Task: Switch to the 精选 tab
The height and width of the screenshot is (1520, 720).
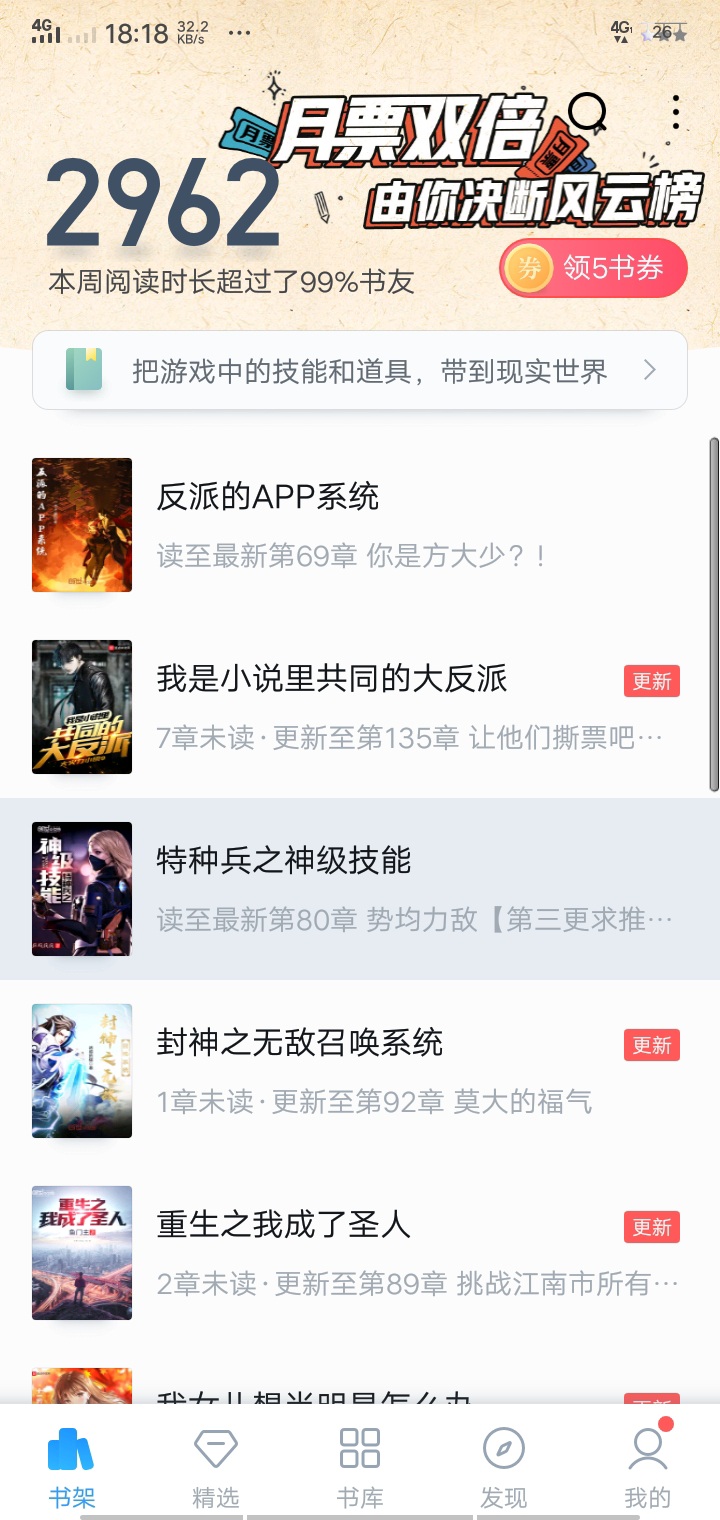Action: click(x=216, y=1466)
